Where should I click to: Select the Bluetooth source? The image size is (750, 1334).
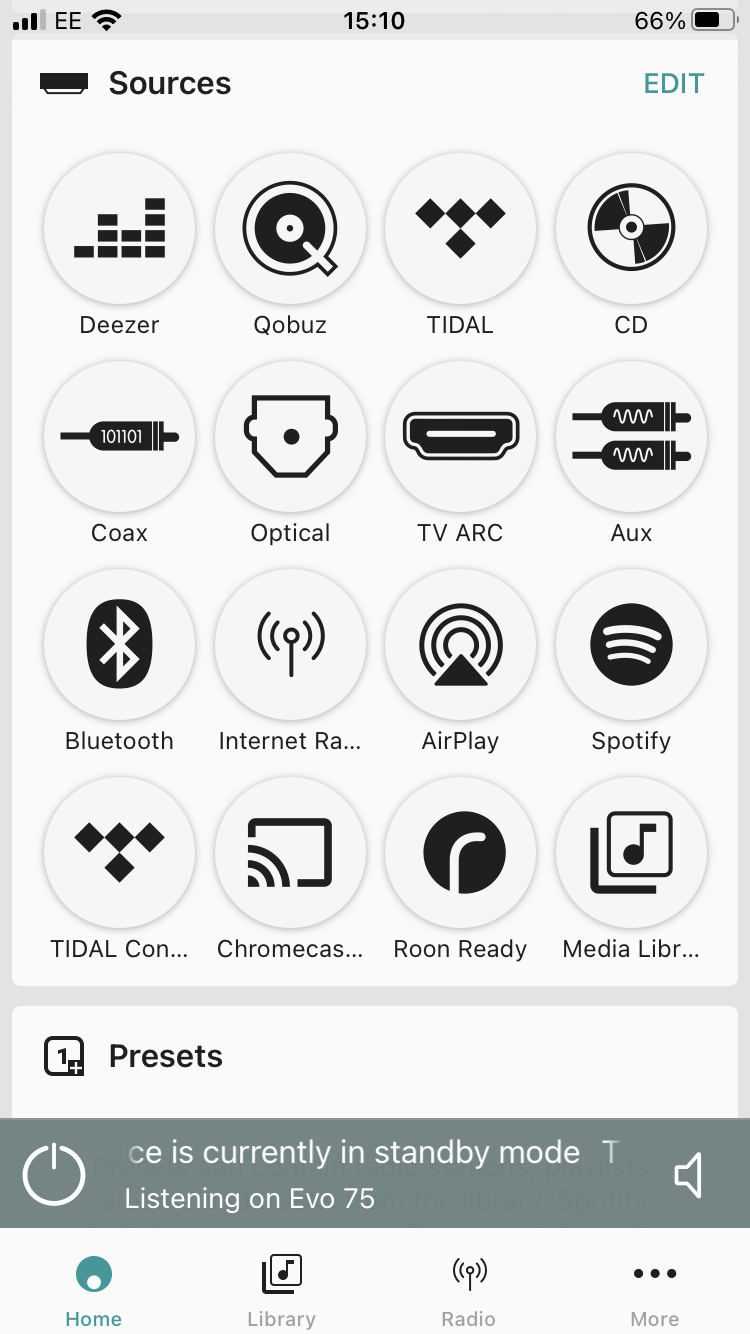pos(120,645)
